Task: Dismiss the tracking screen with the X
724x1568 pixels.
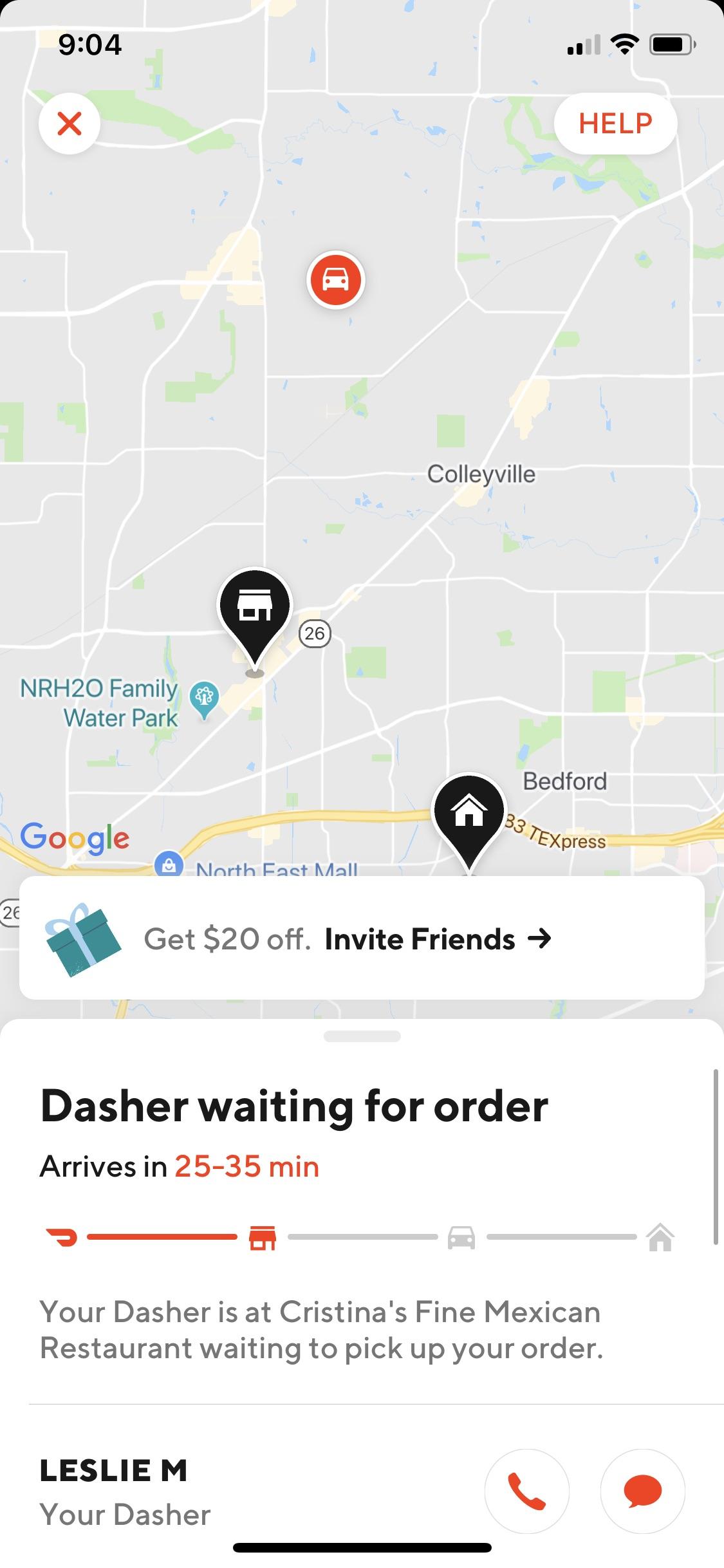Action: [x=70, y=123]
